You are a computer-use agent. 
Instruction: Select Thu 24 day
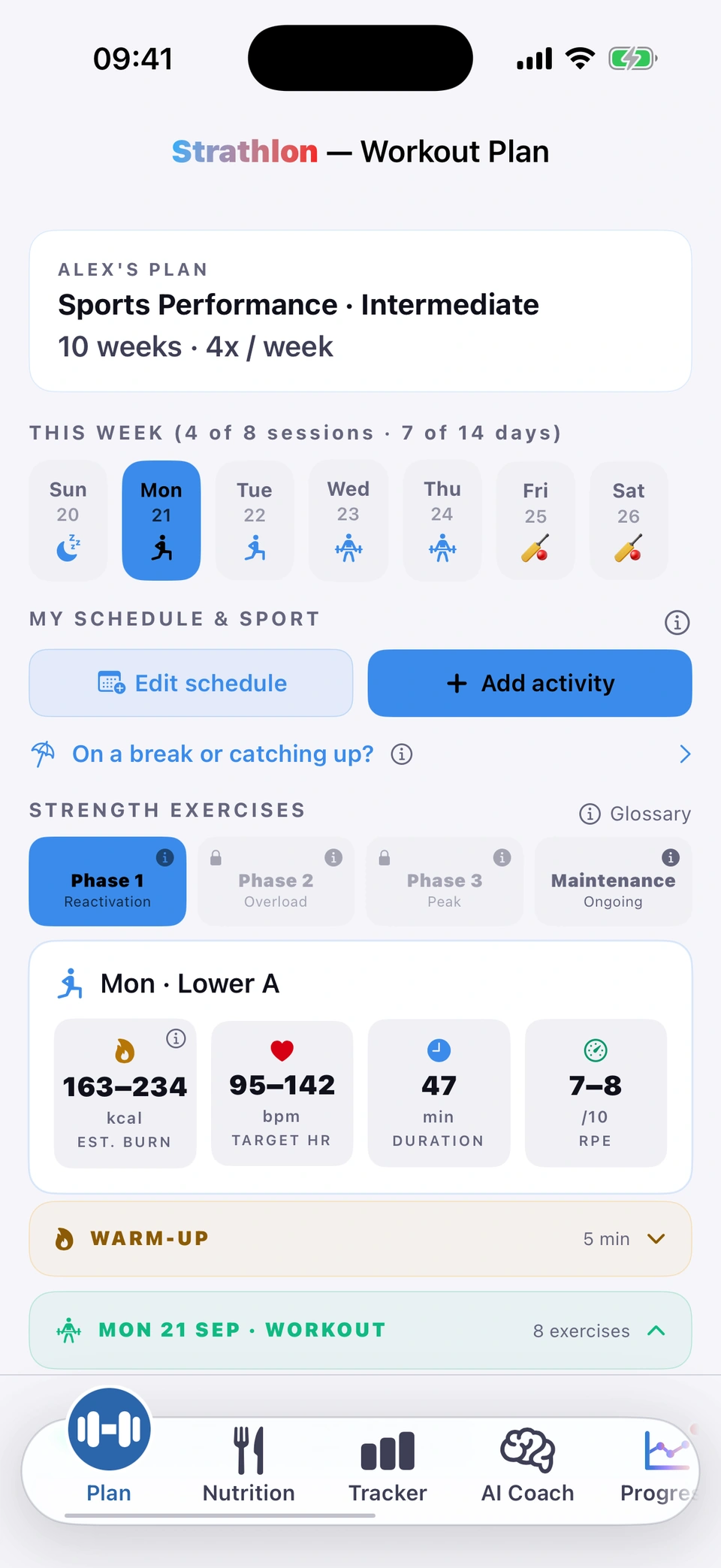pos(442,521)
